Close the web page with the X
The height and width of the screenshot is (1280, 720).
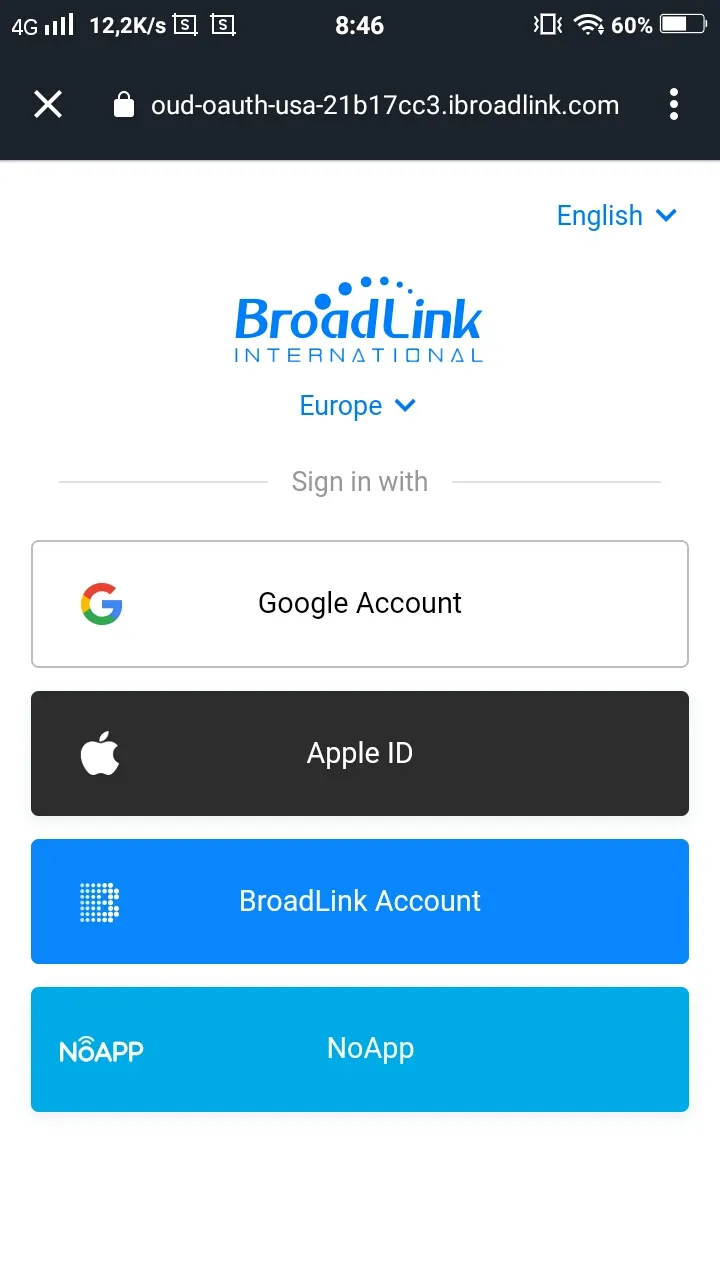[x=47, y=104]
